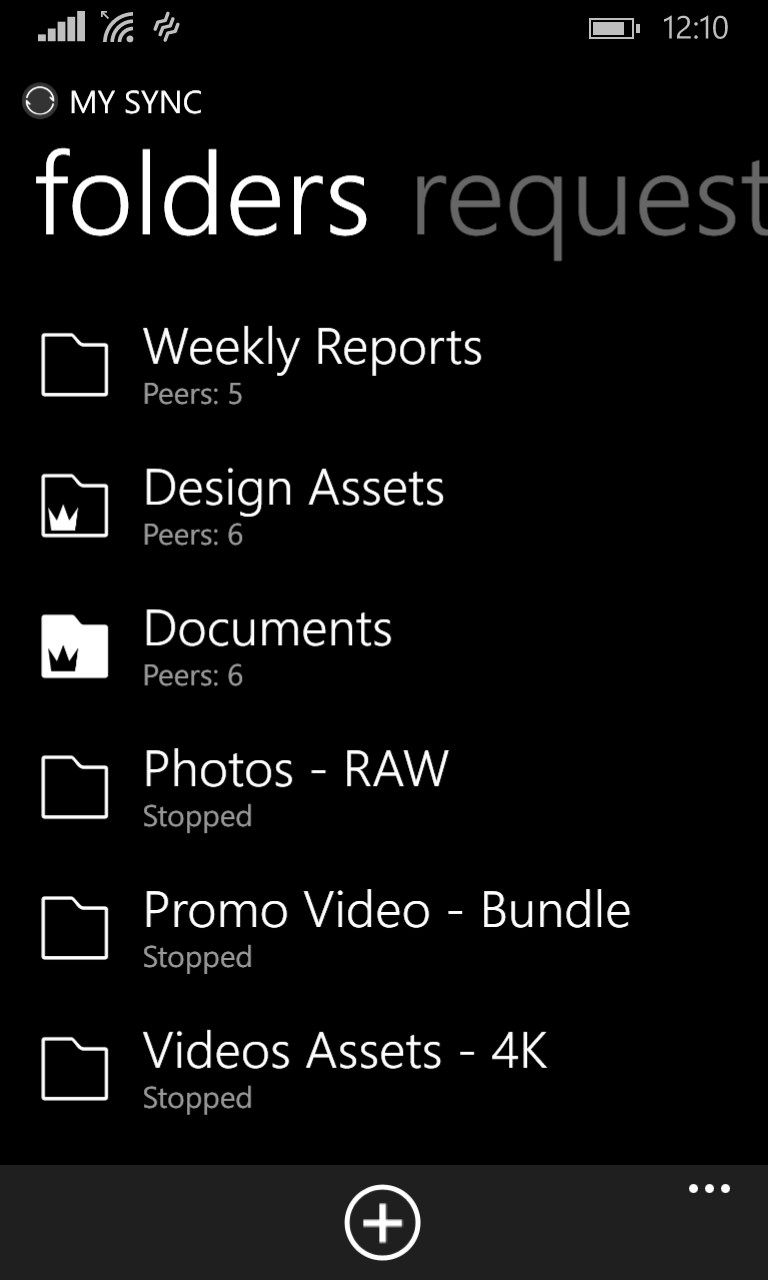Tap the Stopped status under Photos - RAW

coord(197,816)
